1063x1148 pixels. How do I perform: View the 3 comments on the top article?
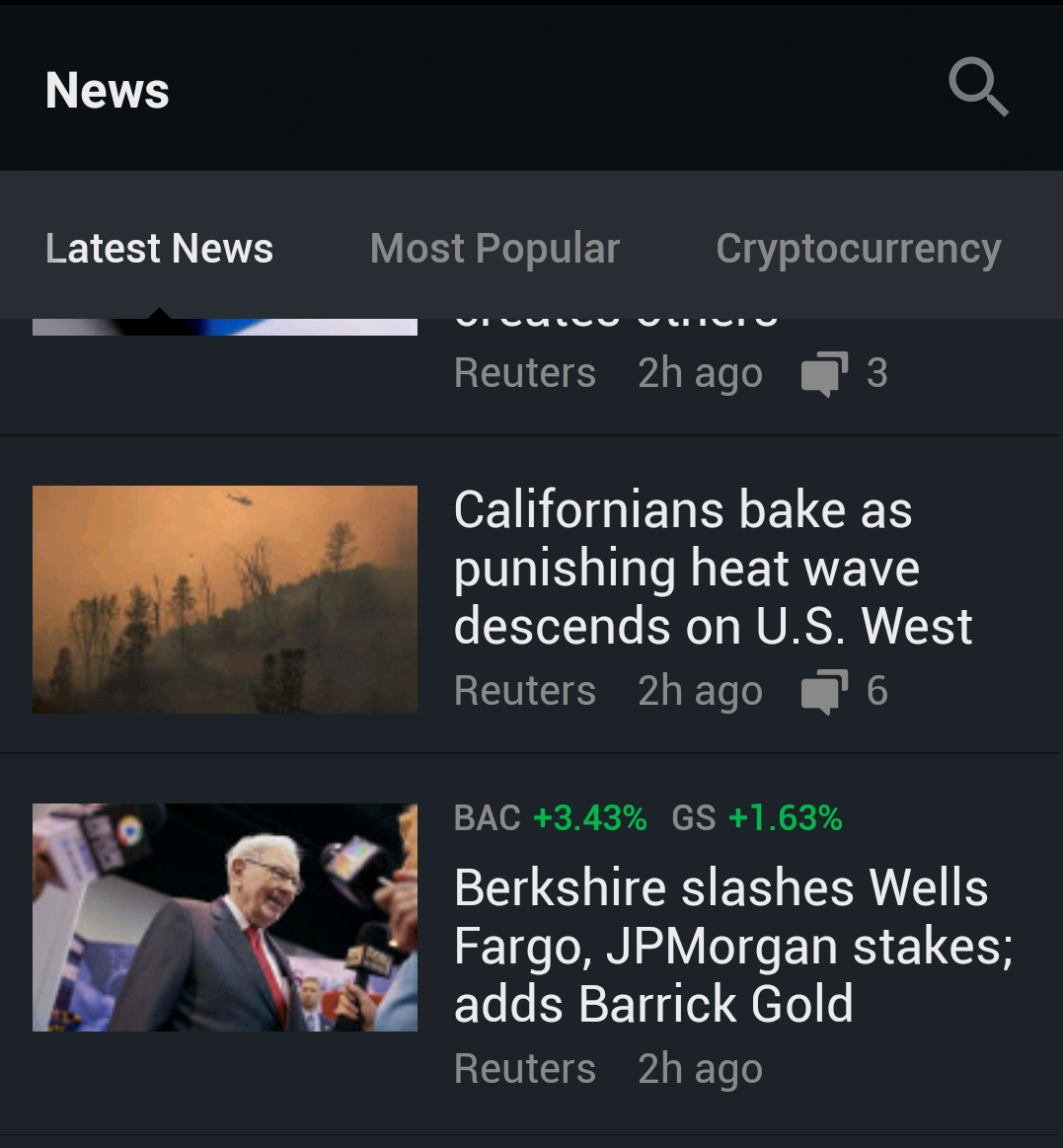tap(844, 373)
